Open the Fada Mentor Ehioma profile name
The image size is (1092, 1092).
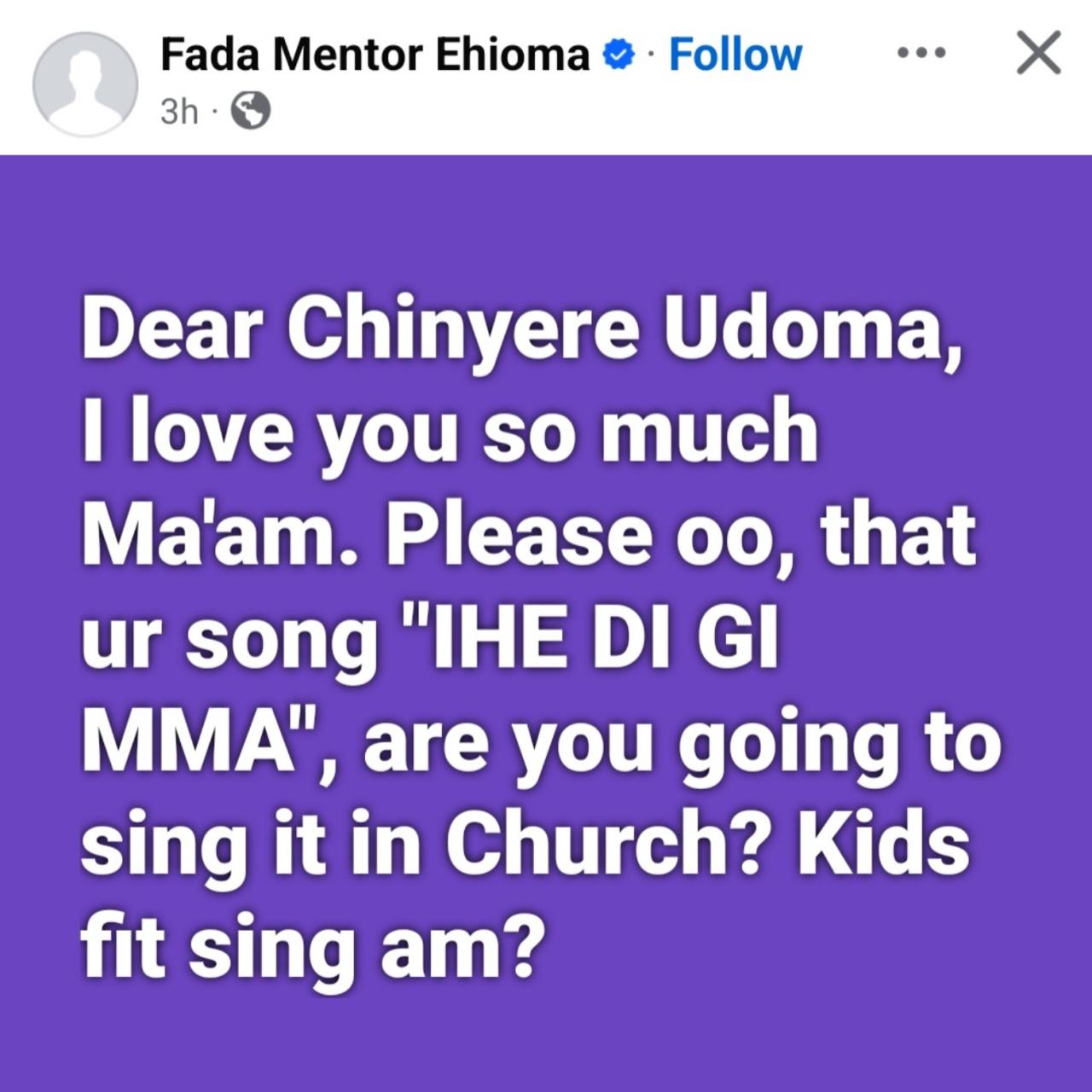click(375, 55)
